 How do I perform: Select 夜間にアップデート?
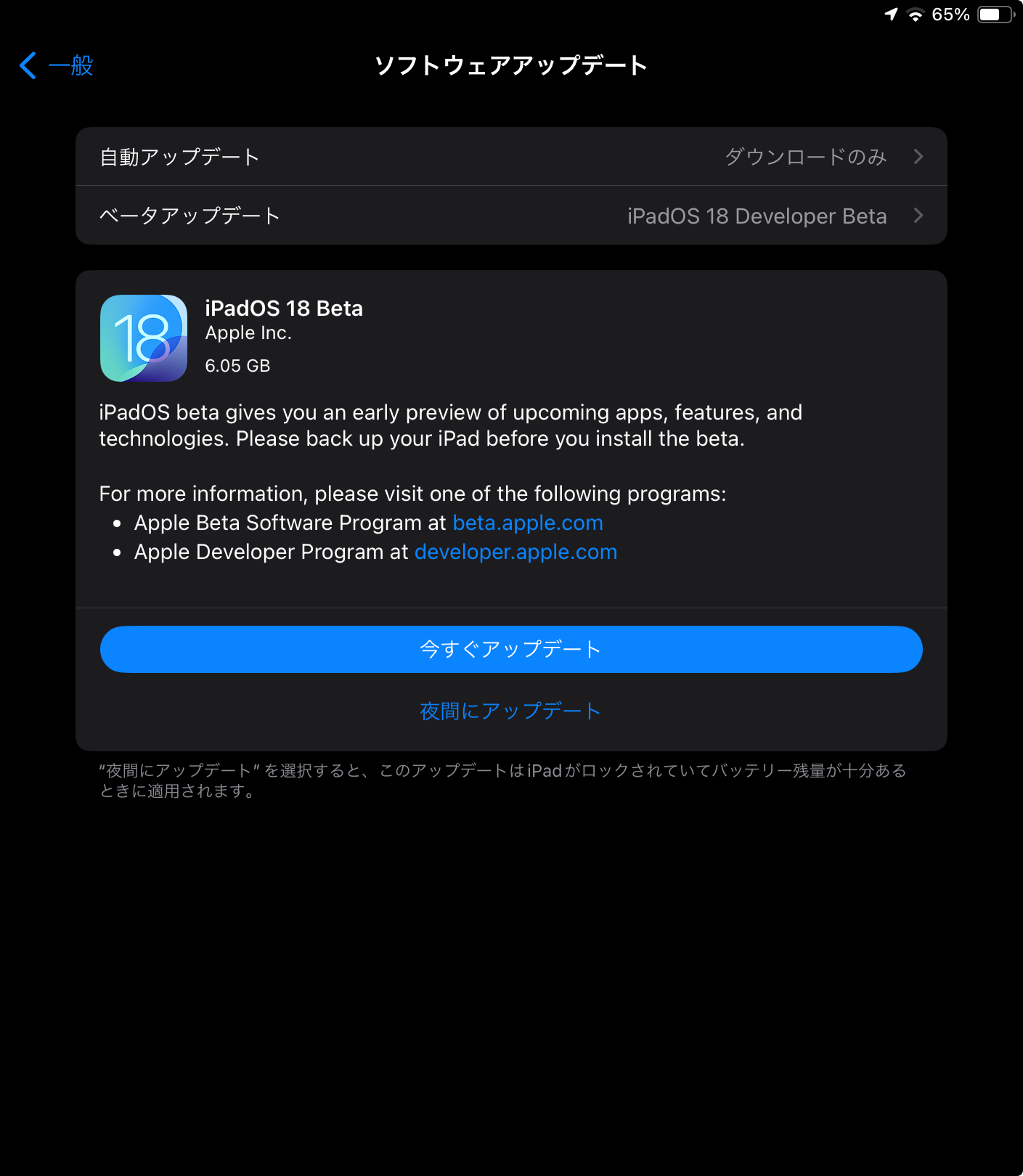510,711
